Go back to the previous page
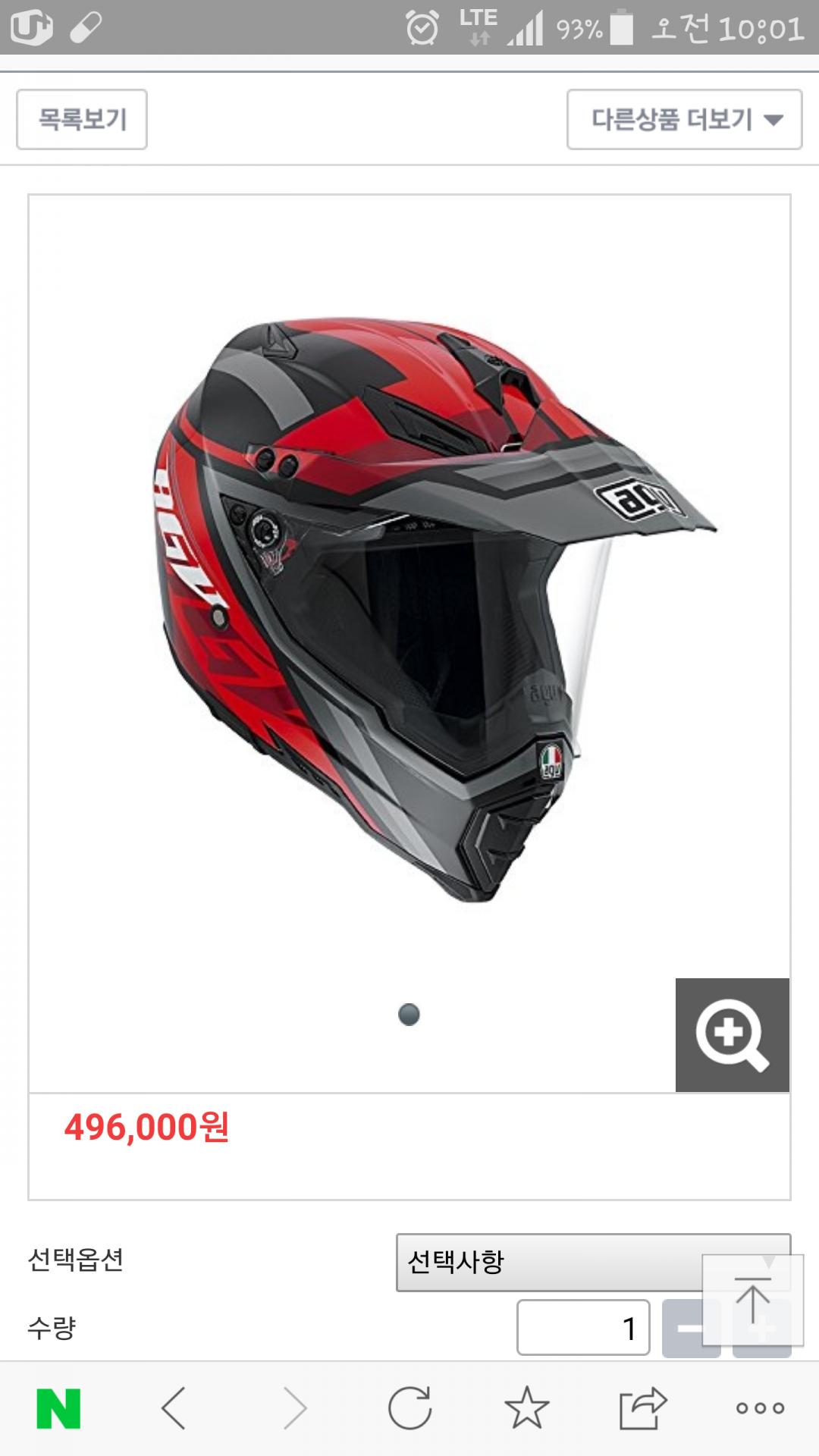819x1456 pixels. 174,1408
